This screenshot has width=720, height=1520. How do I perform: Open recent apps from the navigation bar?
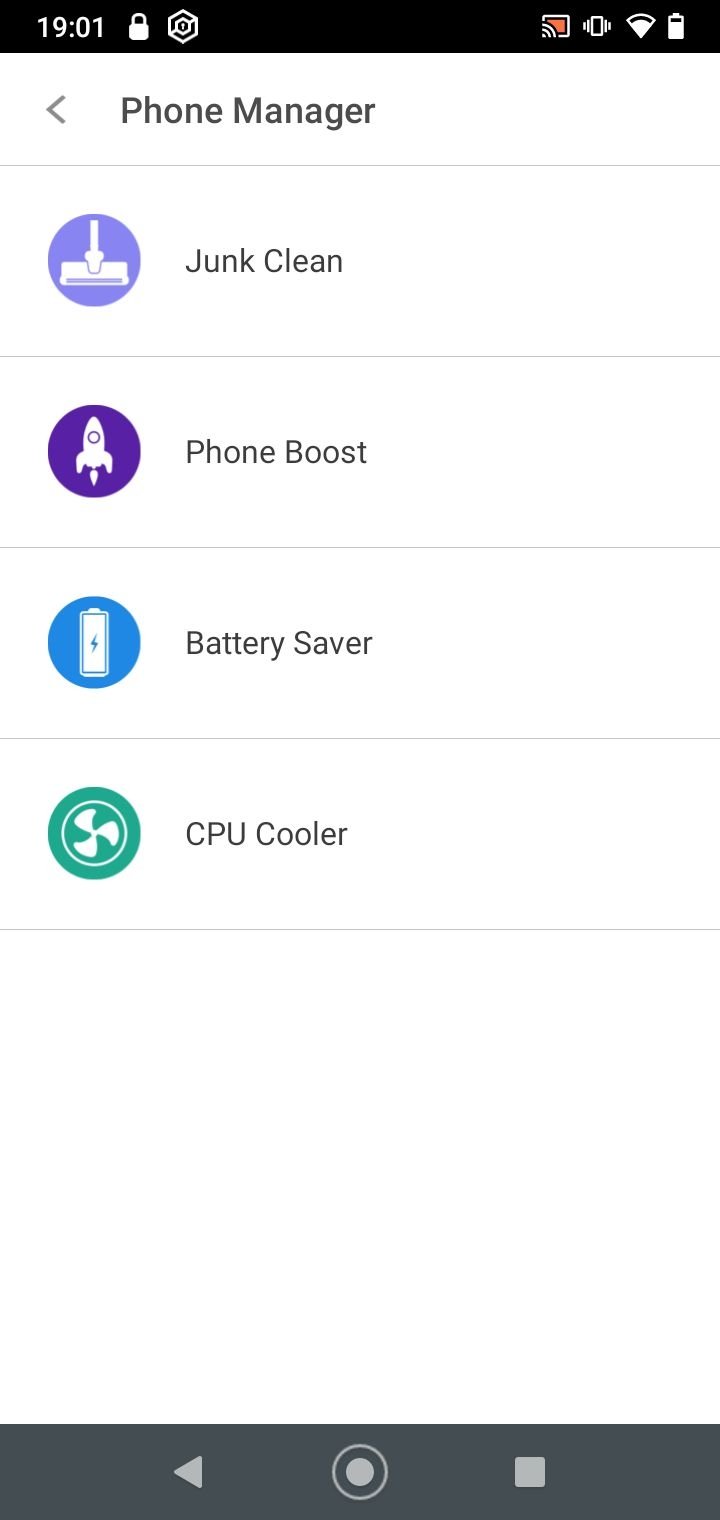pos(529,1472)
